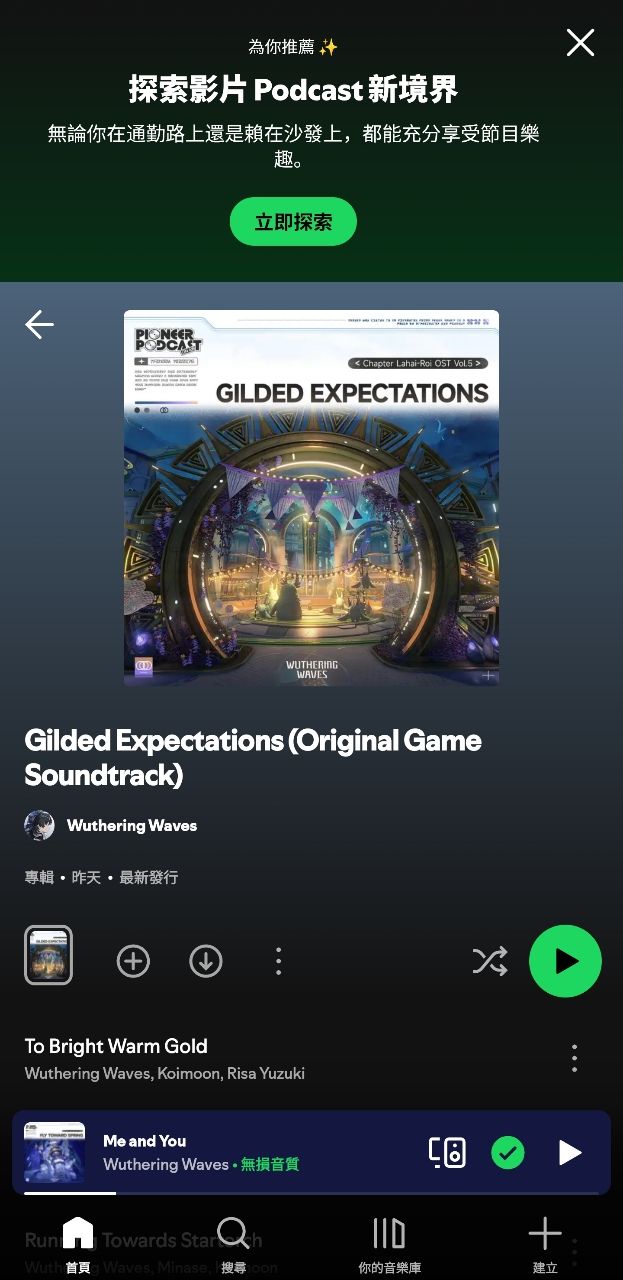Add this album to your library
This screenshot has height=1280, width=623.
[133, 961]
